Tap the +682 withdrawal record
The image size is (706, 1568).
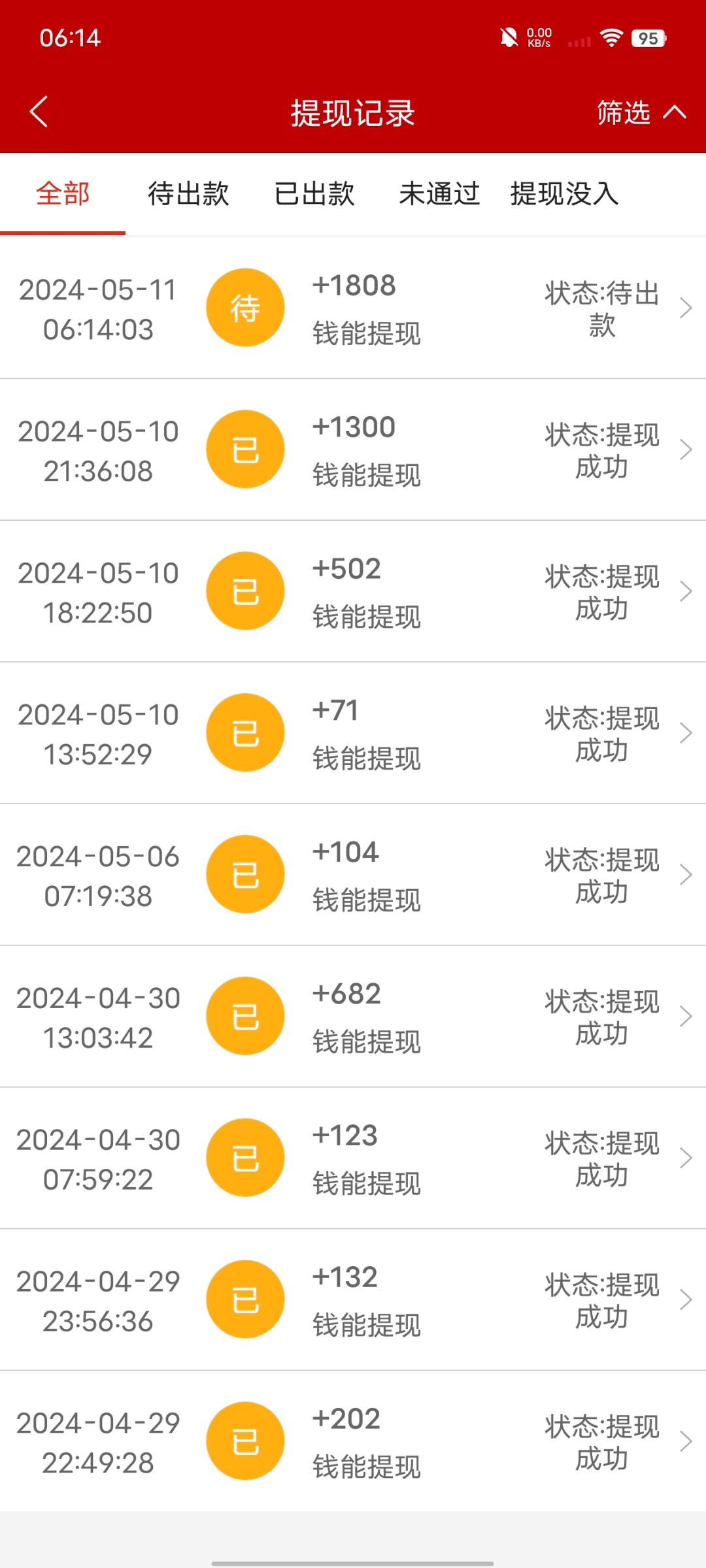[353, 1017]
